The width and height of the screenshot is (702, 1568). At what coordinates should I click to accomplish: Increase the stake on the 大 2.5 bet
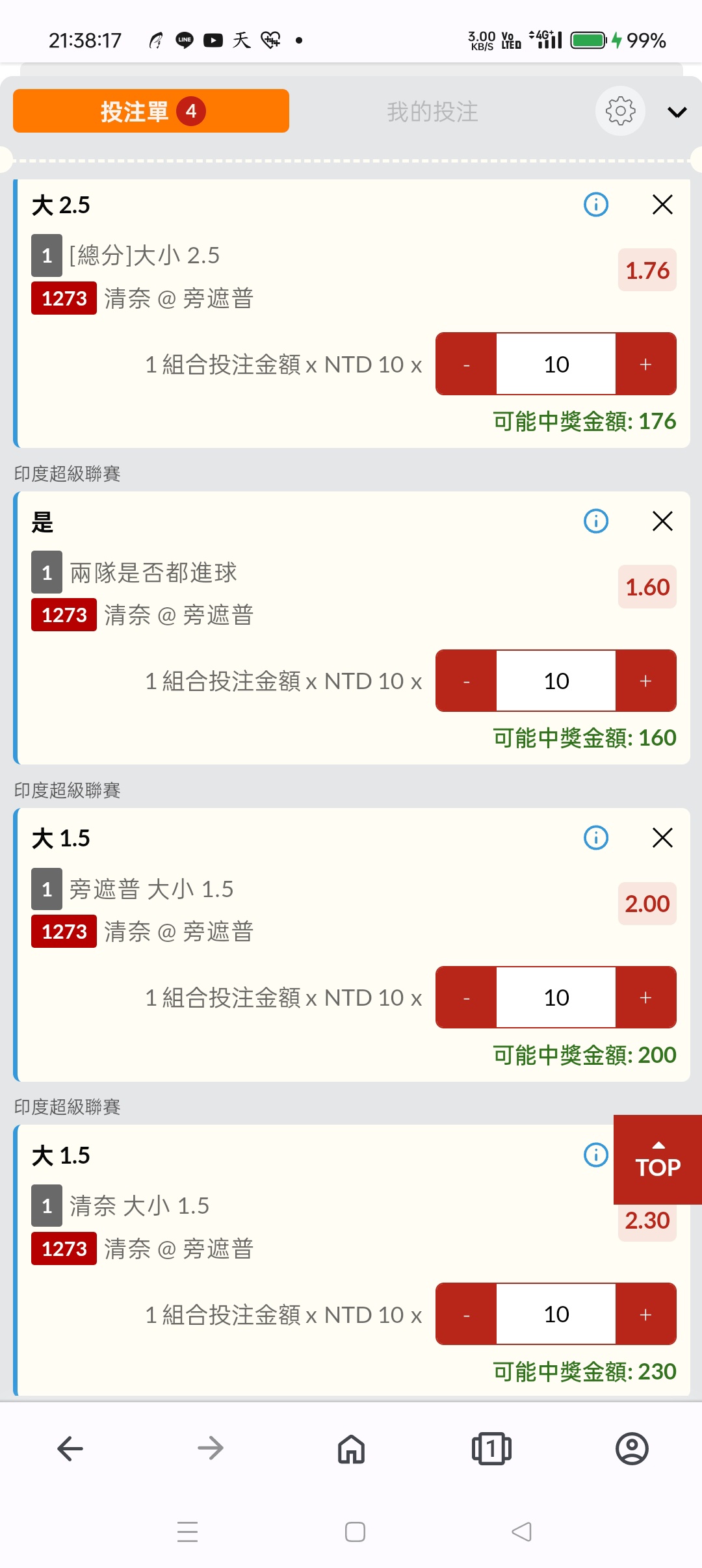click(x=645, y=364)
